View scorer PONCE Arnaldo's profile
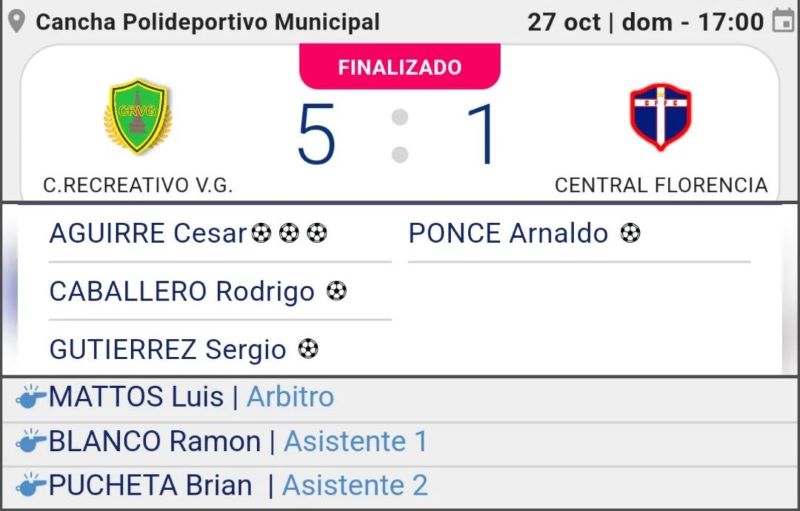Image resolution: width=800 pixels, height=511 pixels. coord(508,234)
